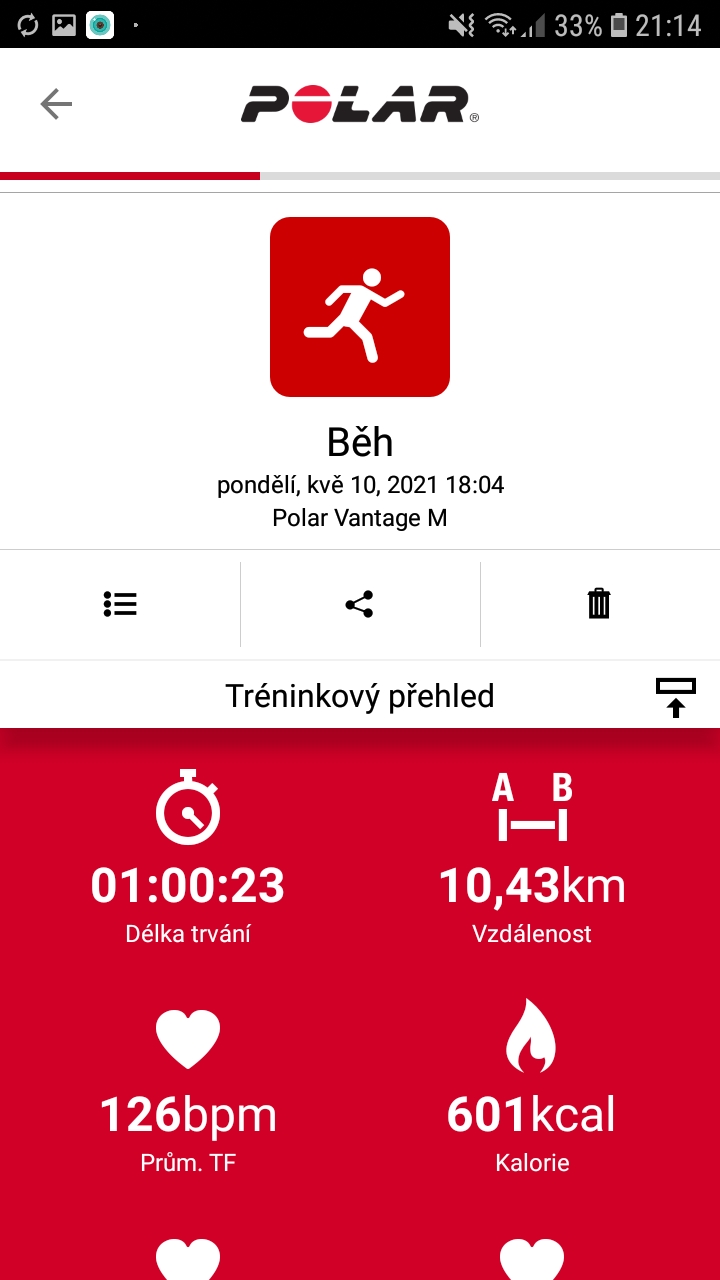
Task: Go back using the top-left arrow
Action: coord(56,104)
